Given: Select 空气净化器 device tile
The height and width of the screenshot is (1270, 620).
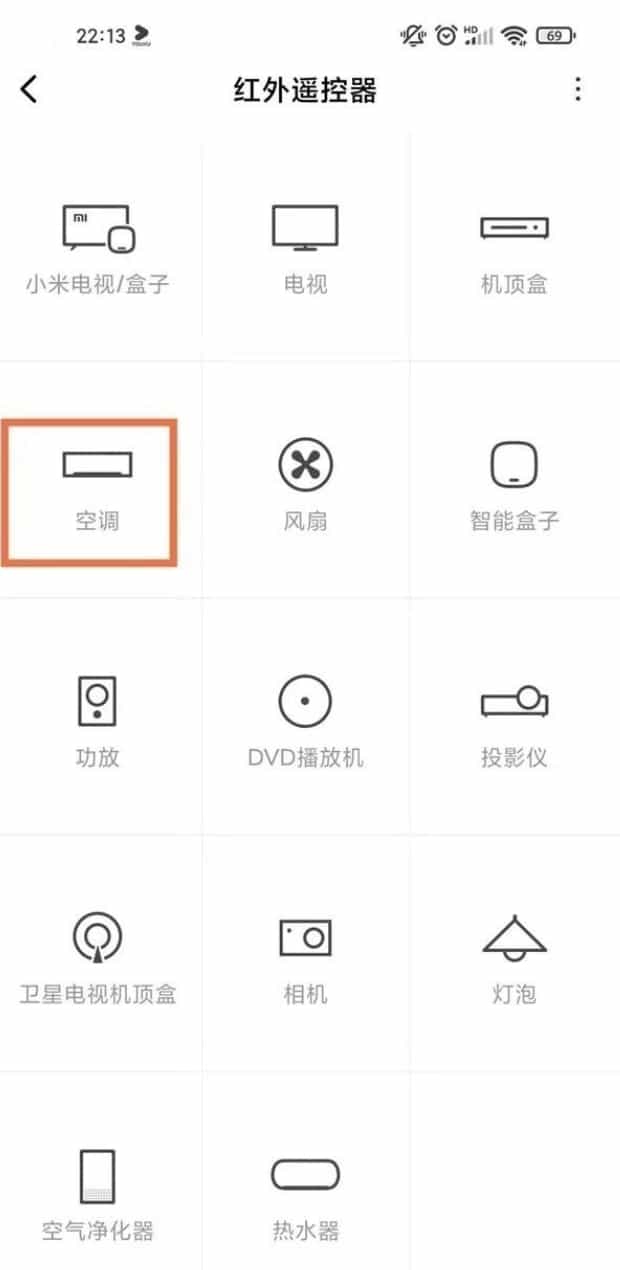Looking at the screenshot, I should click(98, 1193).
